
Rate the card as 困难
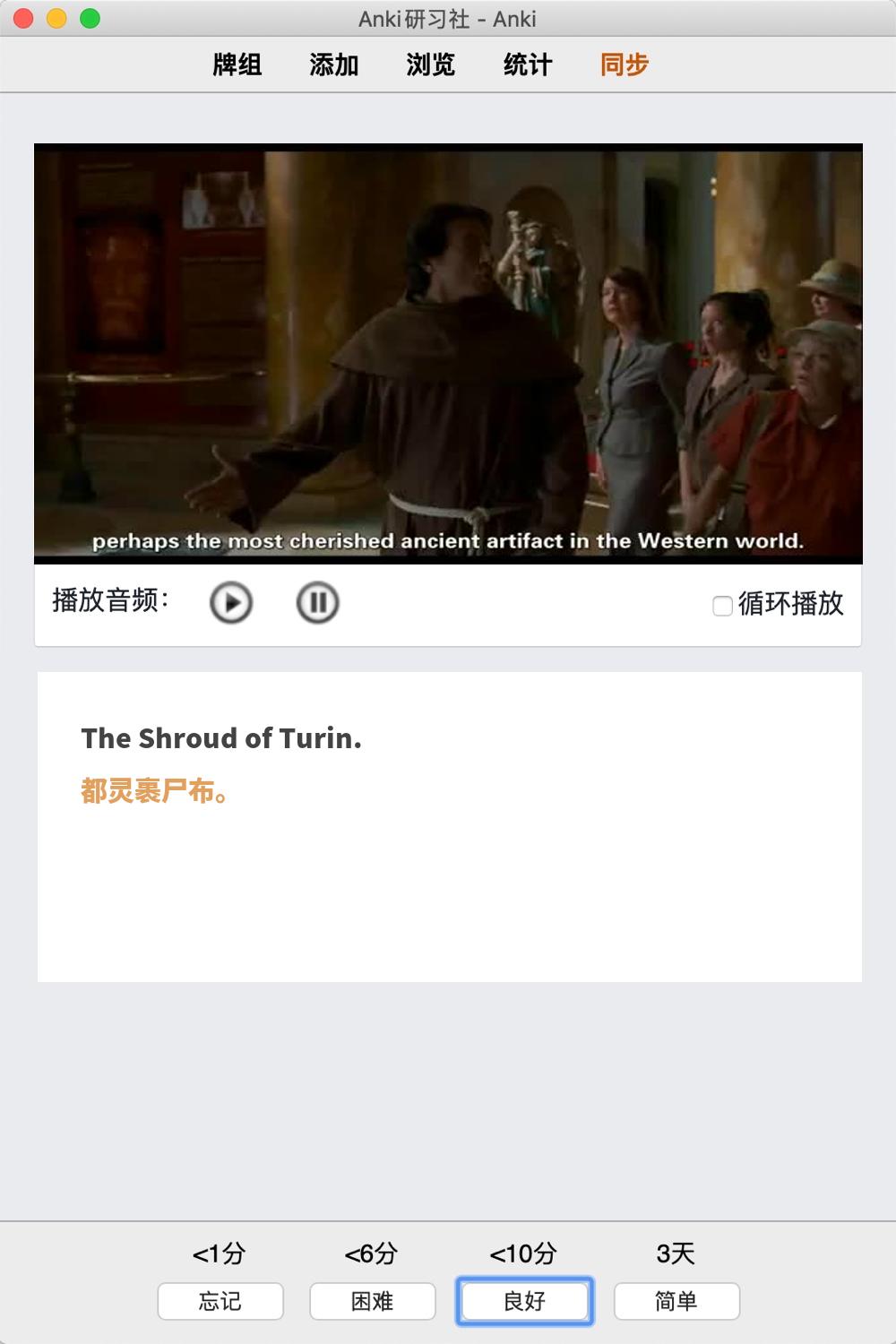tap(373, 1301)
